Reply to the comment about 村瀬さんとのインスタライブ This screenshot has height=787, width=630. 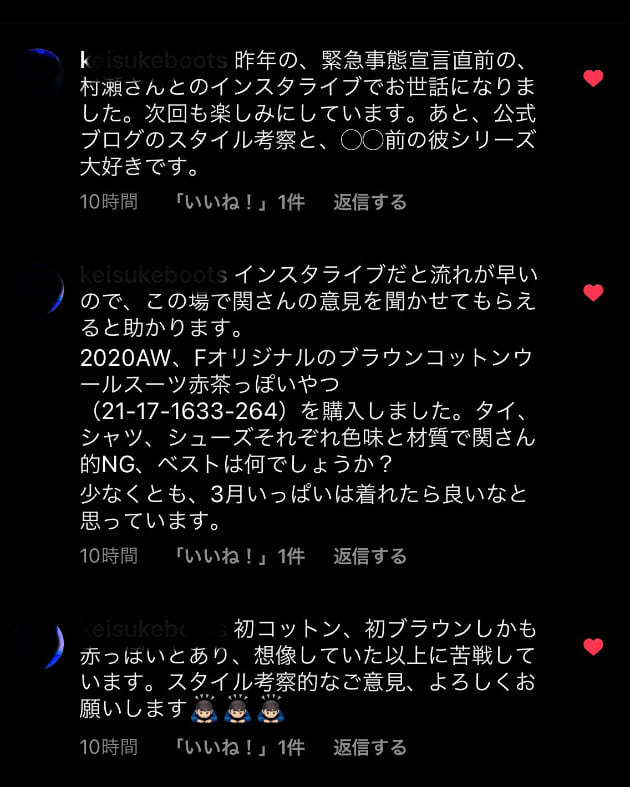[370, 202]
